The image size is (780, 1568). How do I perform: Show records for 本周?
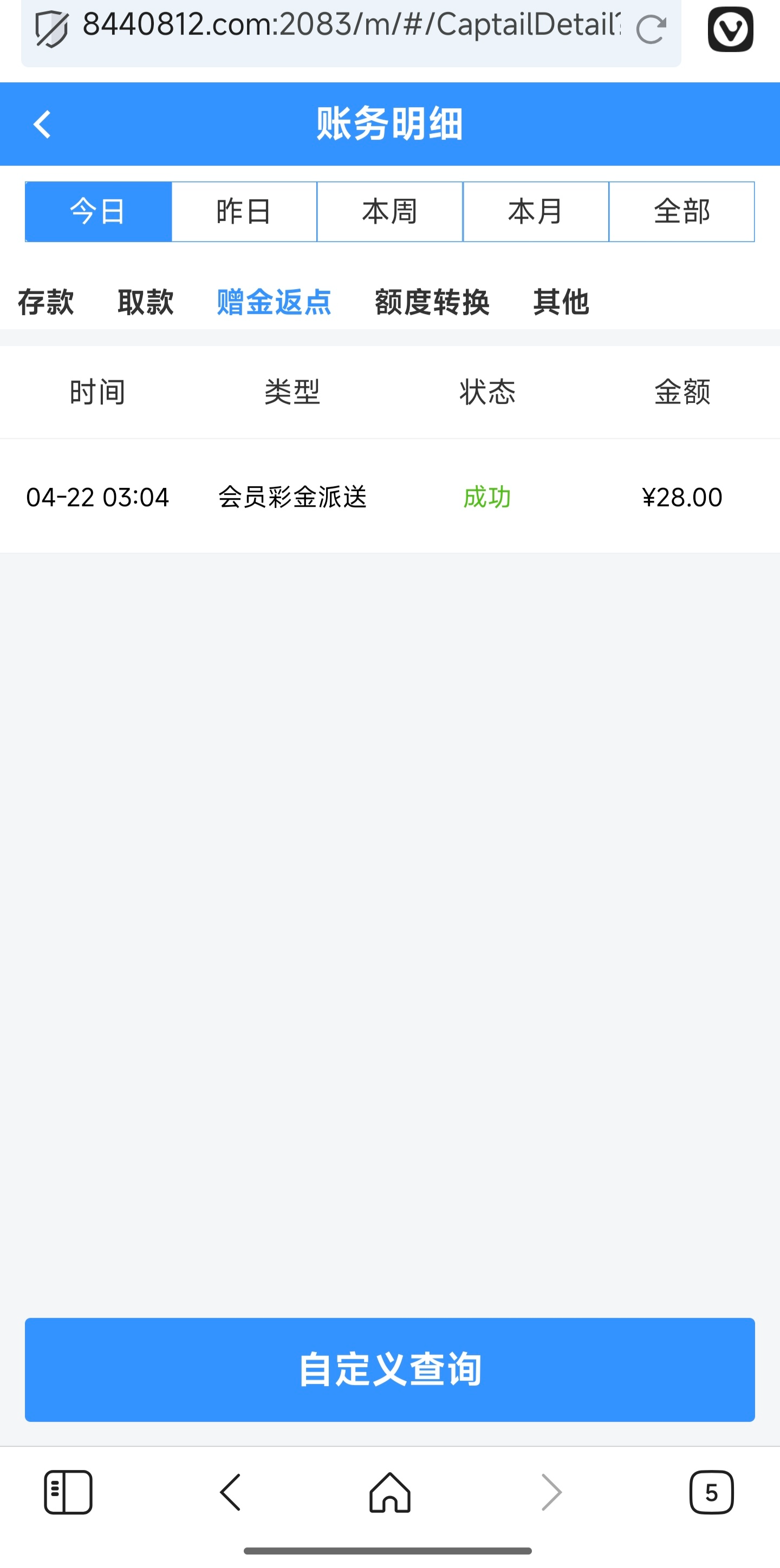point(389,212)
